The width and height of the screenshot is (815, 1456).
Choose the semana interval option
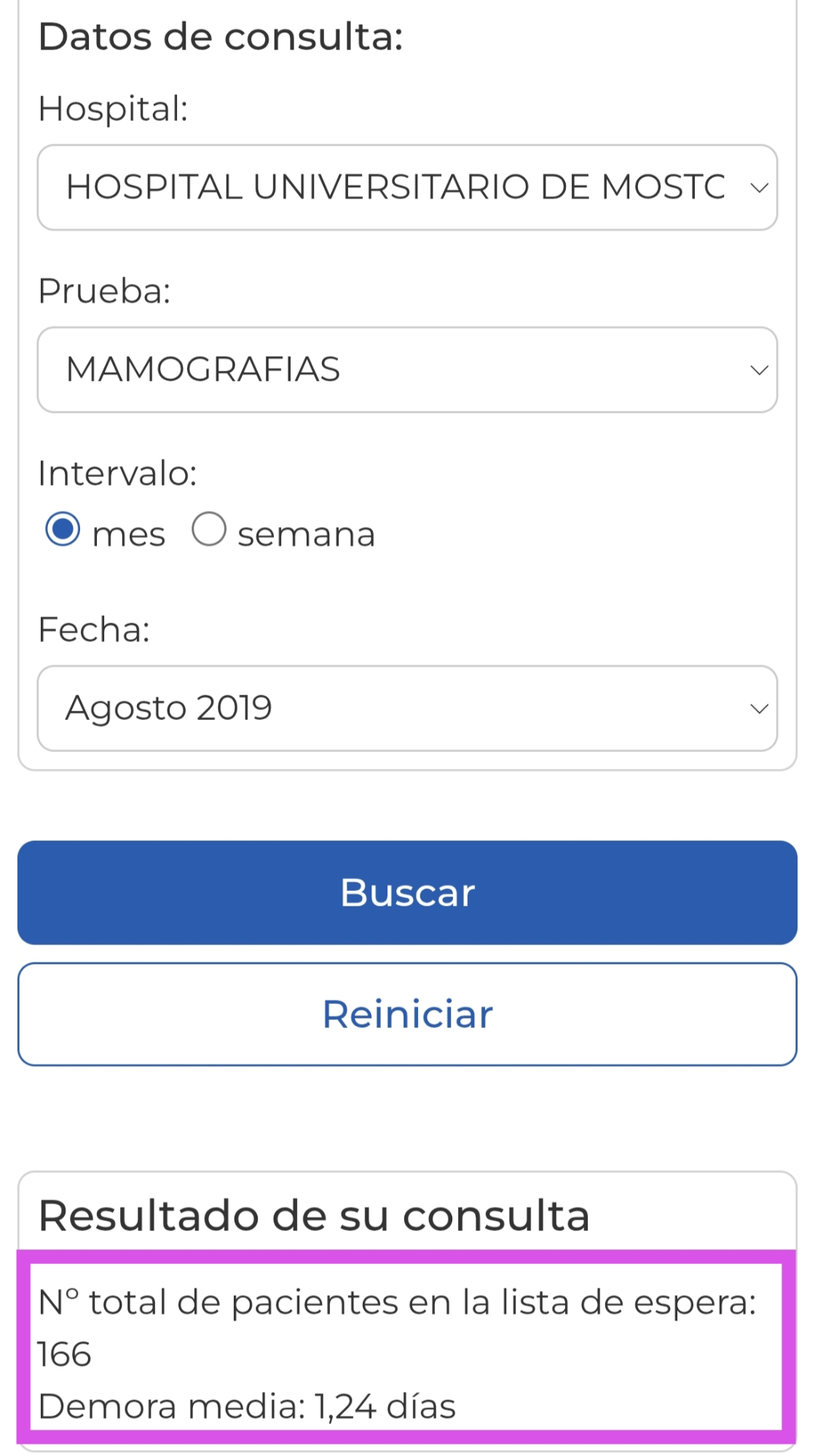[210, 529]
